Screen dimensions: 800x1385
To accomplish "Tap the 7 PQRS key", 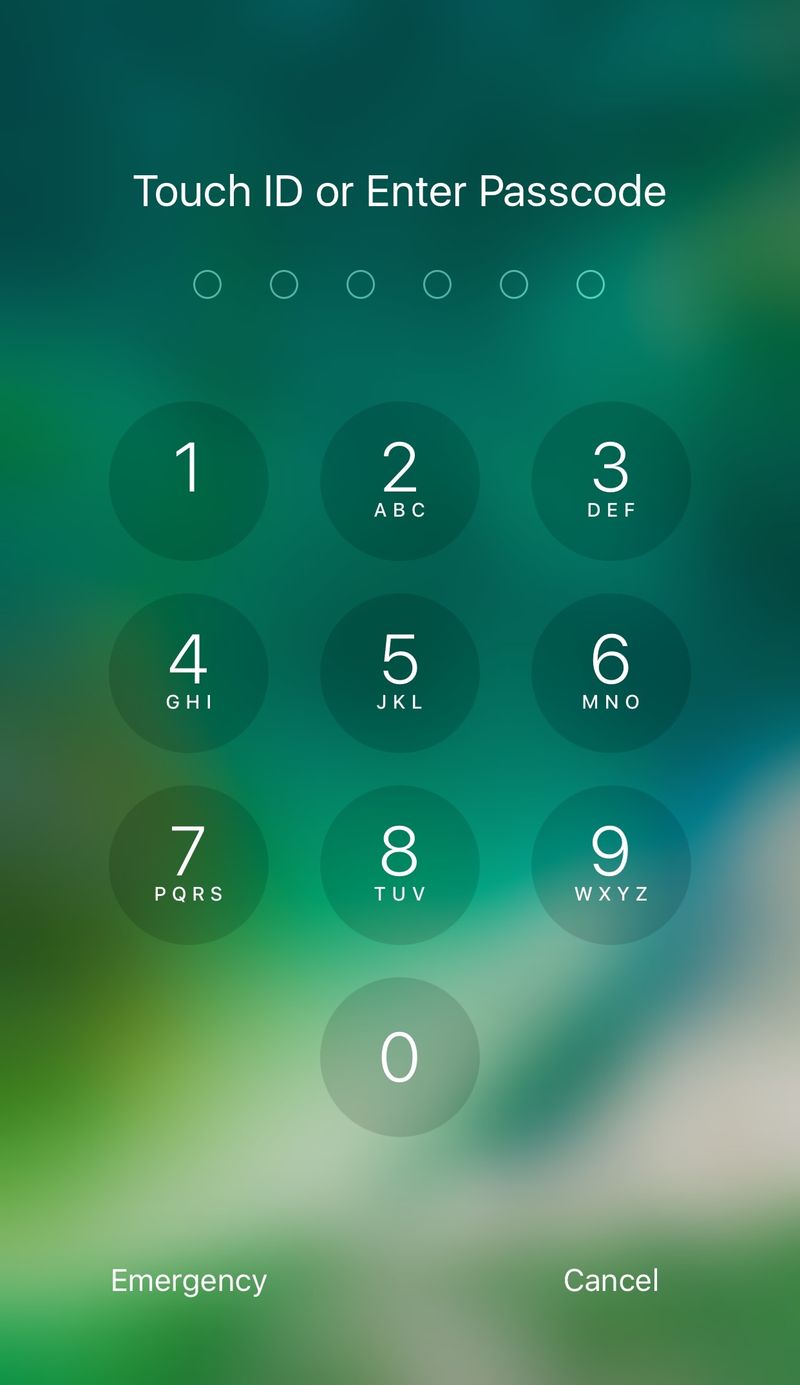I will click(188, 865).
